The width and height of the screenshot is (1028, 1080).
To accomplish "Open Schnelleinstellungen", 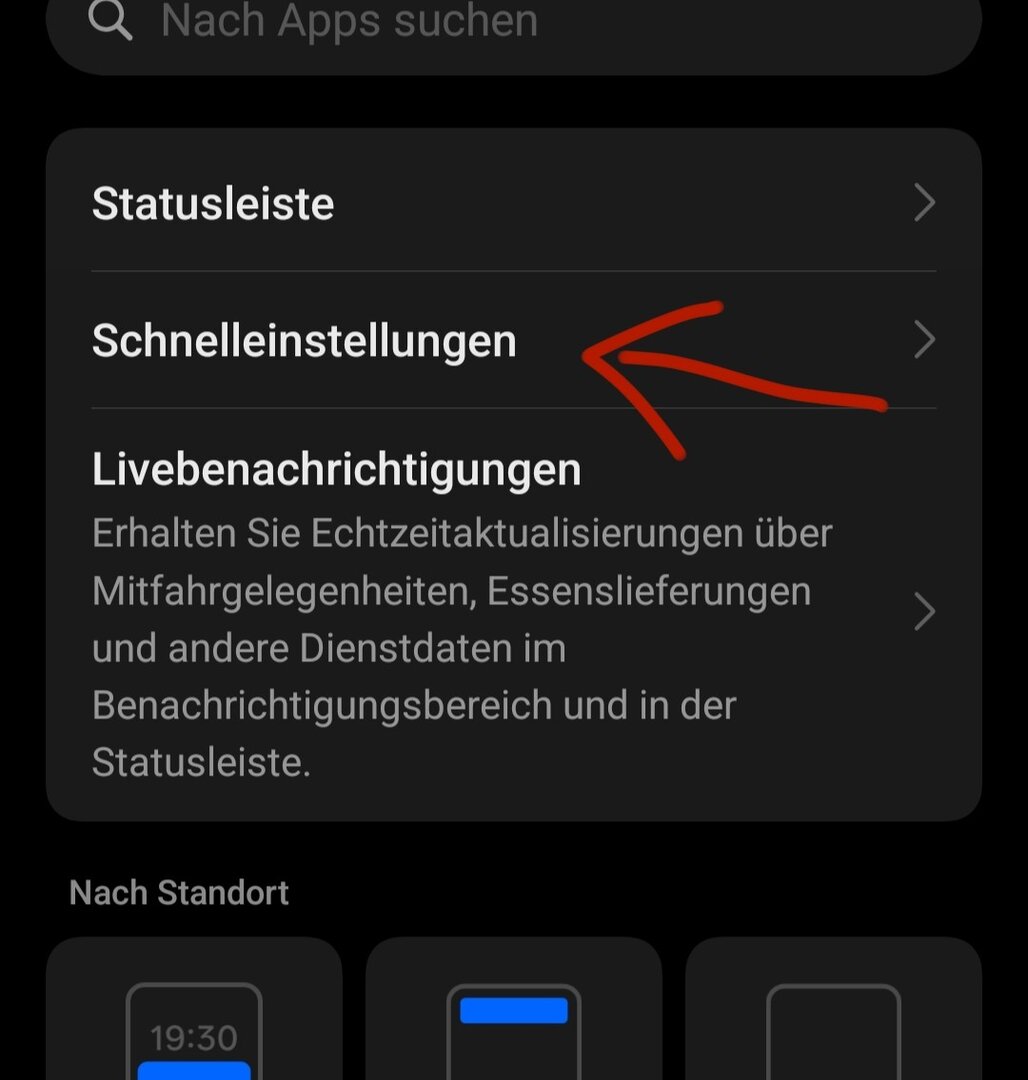I will tap(513, 341).
